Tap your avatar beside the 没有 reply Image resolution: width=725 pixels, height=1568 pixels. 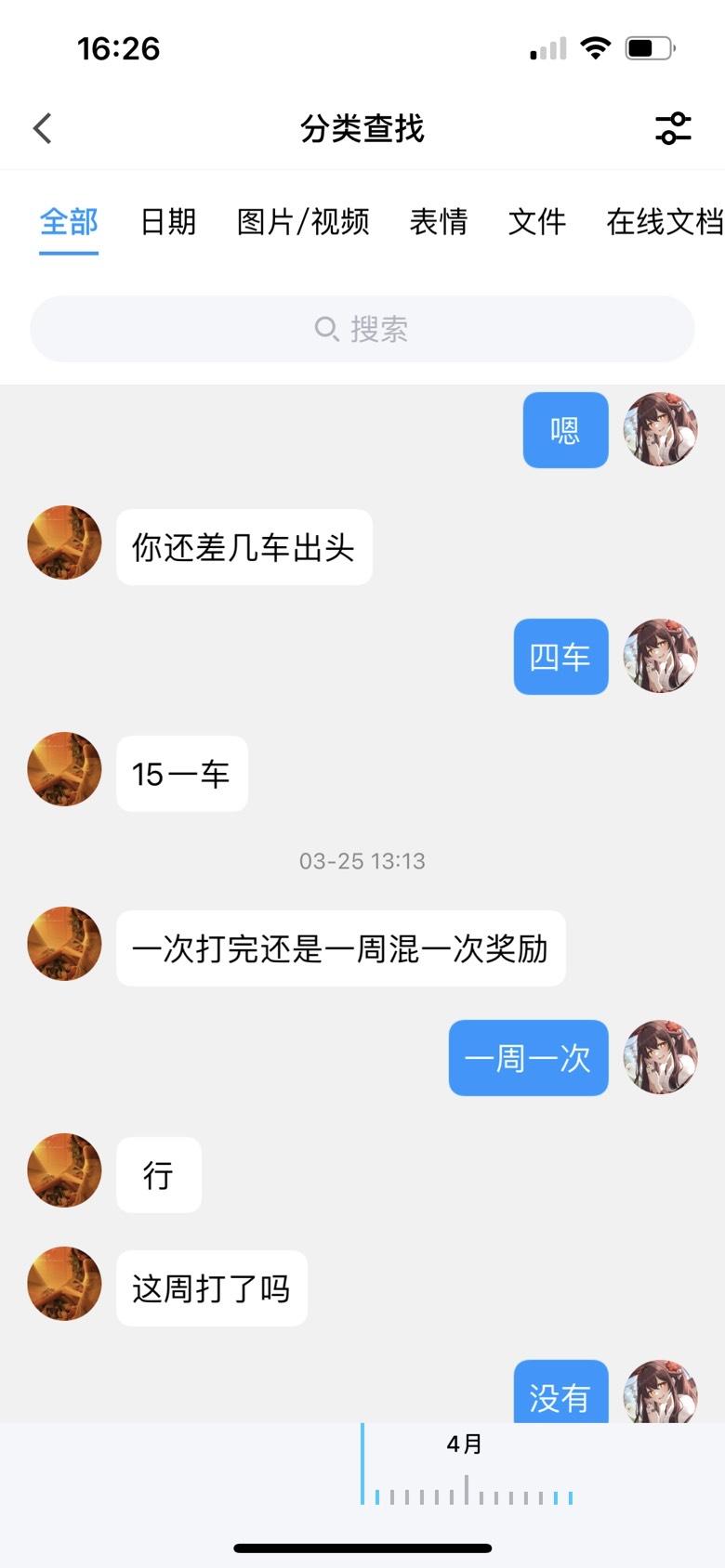[x=660, y=1389]
